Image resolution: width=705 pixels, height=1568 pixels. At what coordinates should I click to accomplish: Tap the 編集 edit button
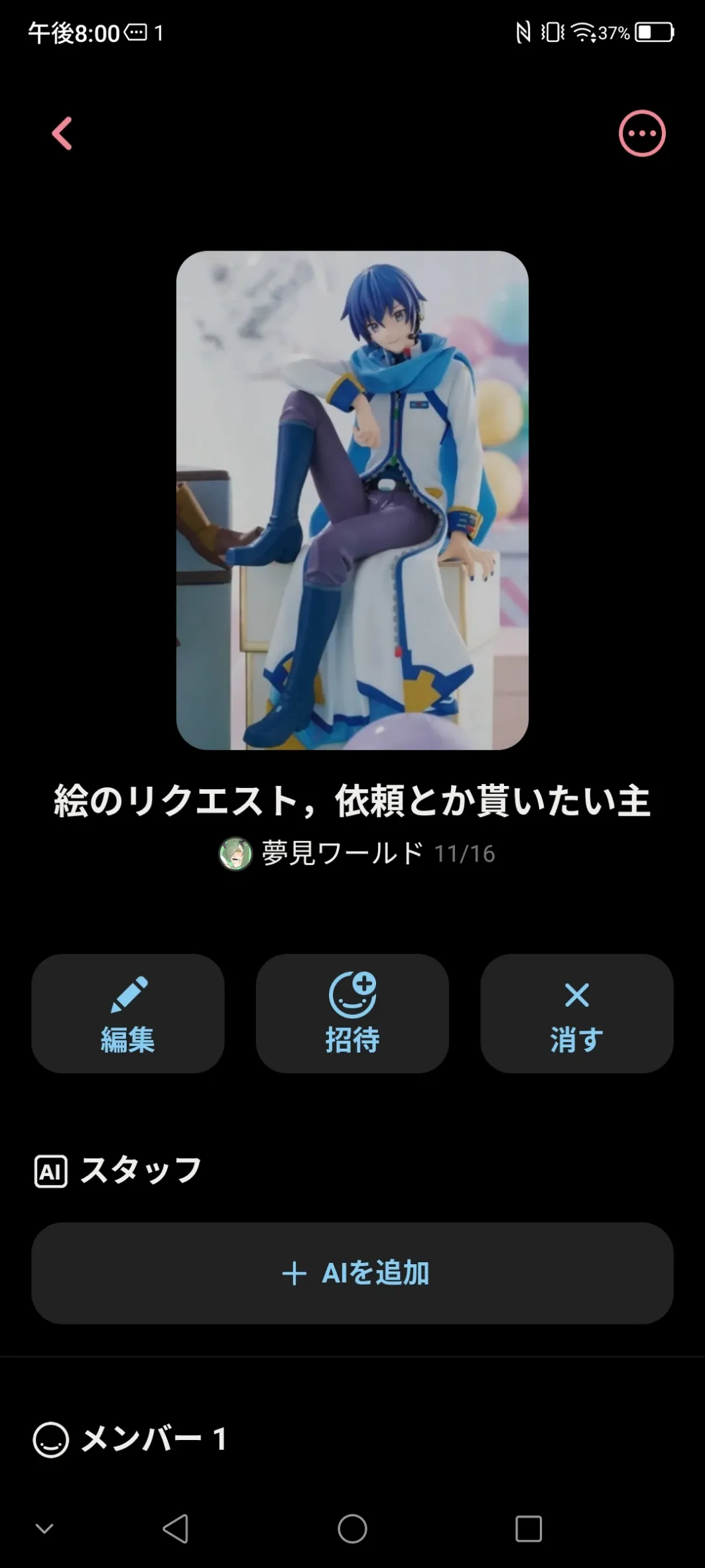[127, 1013]
